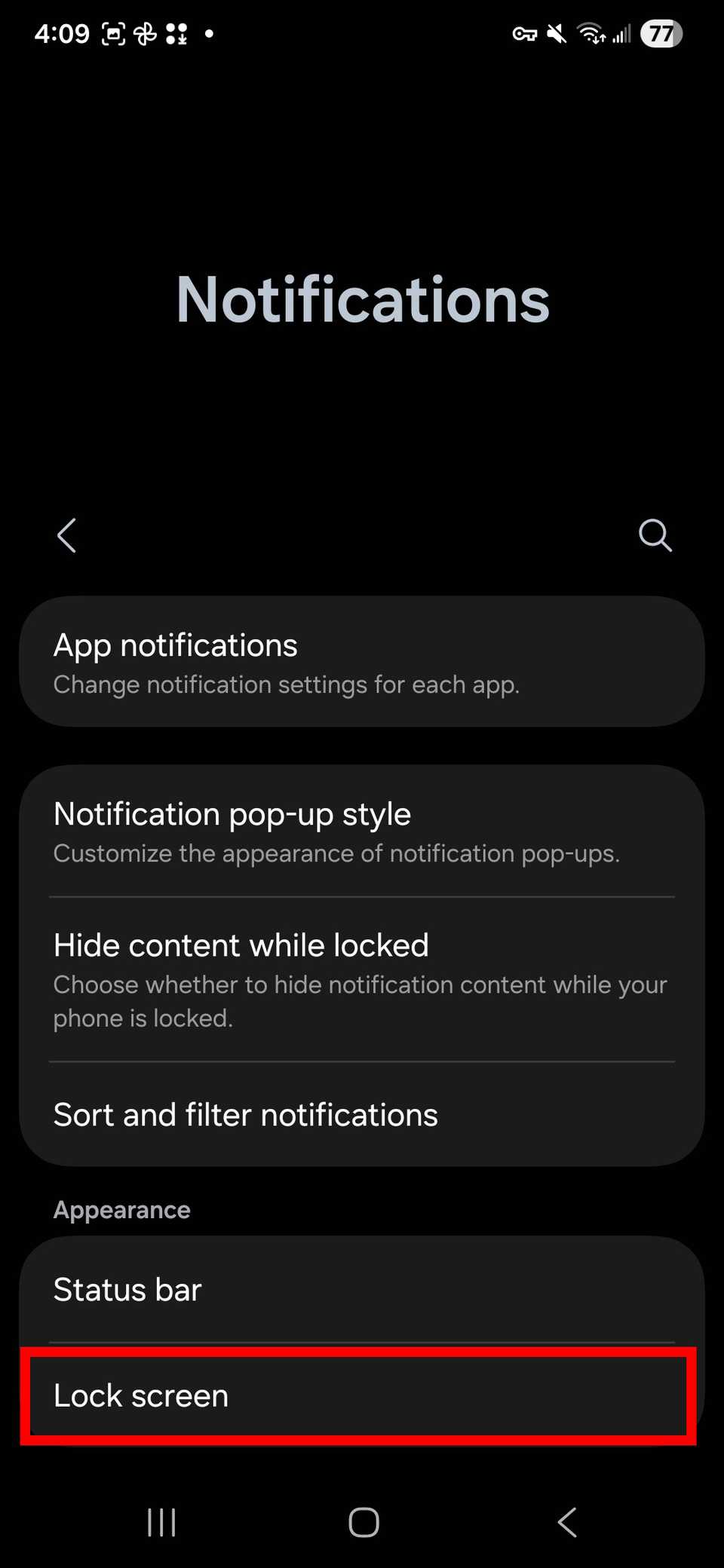Viewport: 724px width, 1568px height.
Task: Tap the Home navigation button
Action: 364,1522
